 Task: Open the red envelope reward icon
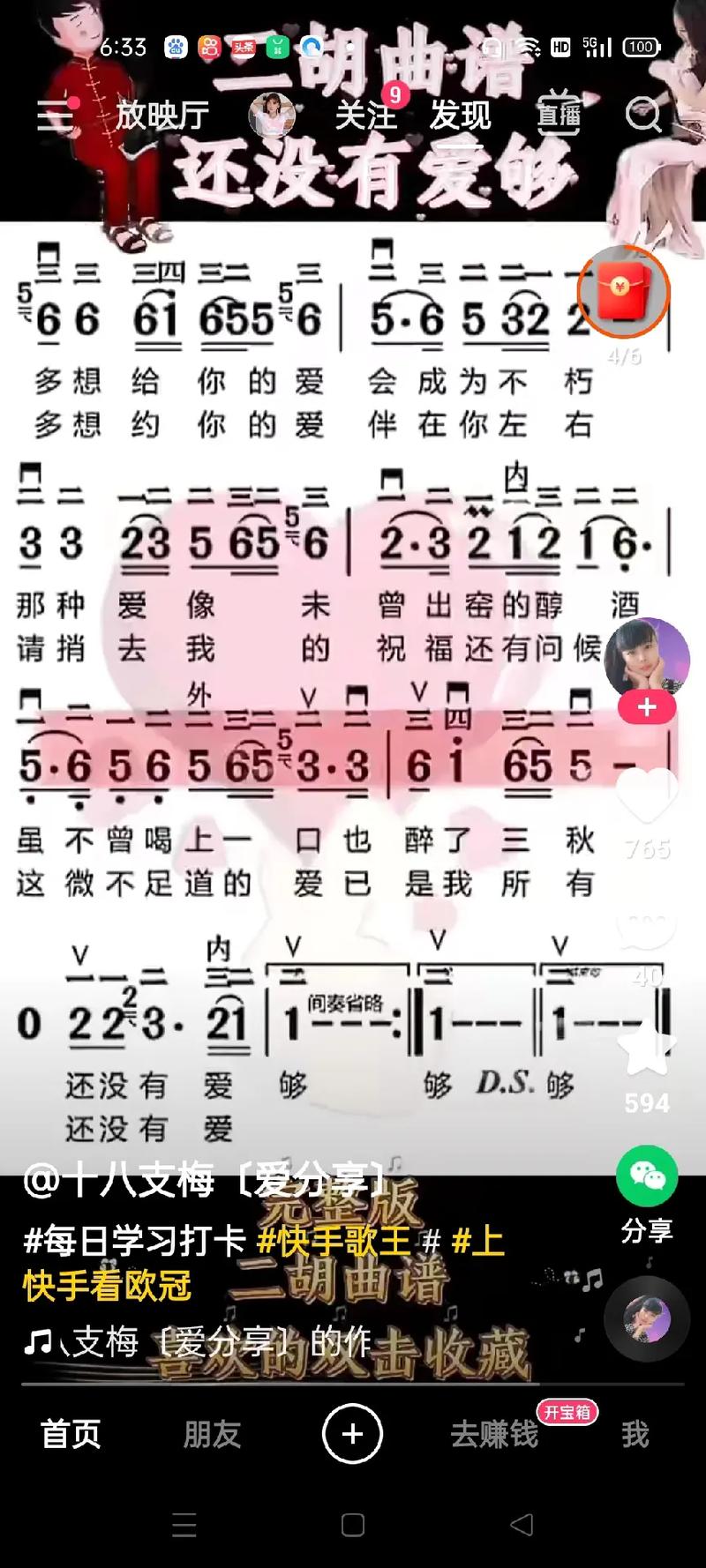624,292
